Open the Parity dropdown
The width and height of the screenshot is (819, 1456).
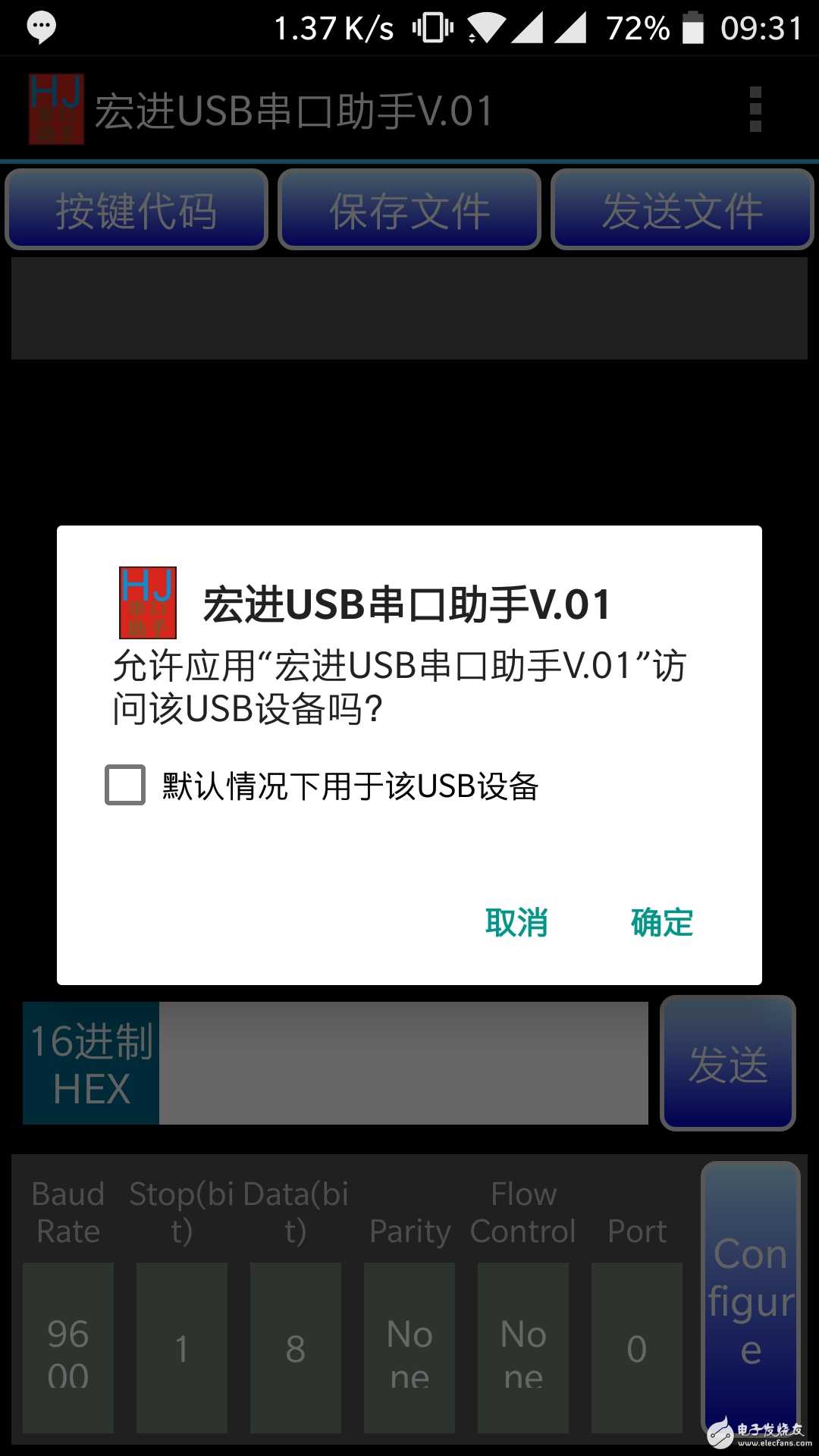409,1348
